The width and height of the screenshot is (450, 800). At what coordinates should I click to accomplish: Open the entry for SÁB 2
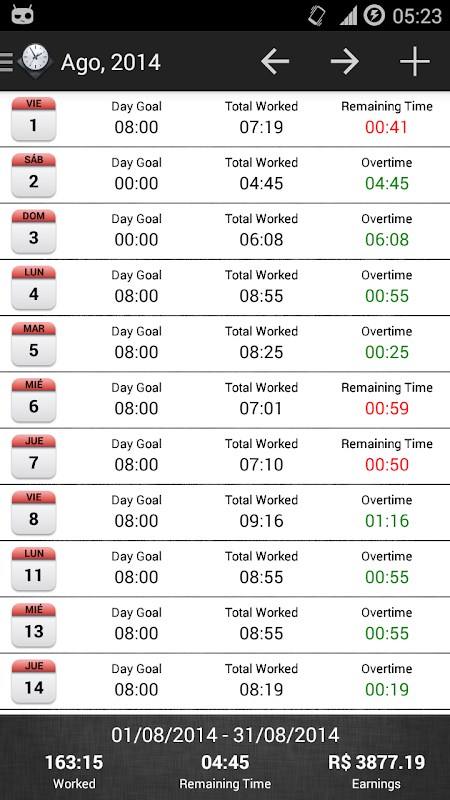pyautogui.click(x=225, y=175)
